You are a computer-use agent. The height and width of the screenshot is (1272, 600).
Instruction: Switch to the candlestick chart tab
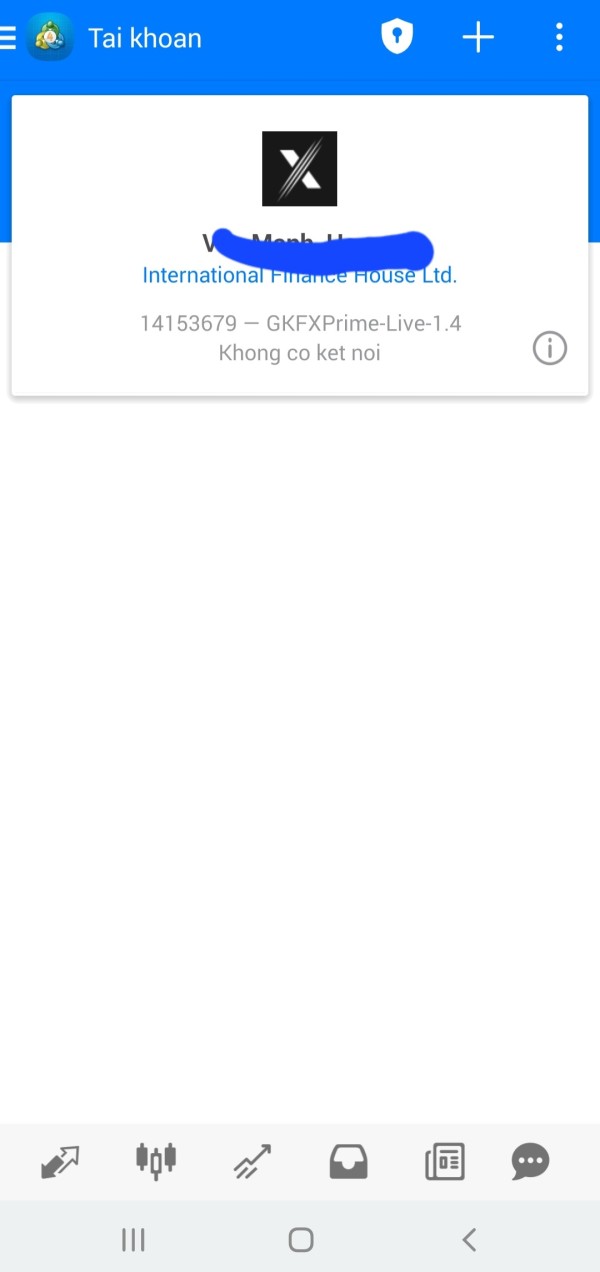(156, 1160)
